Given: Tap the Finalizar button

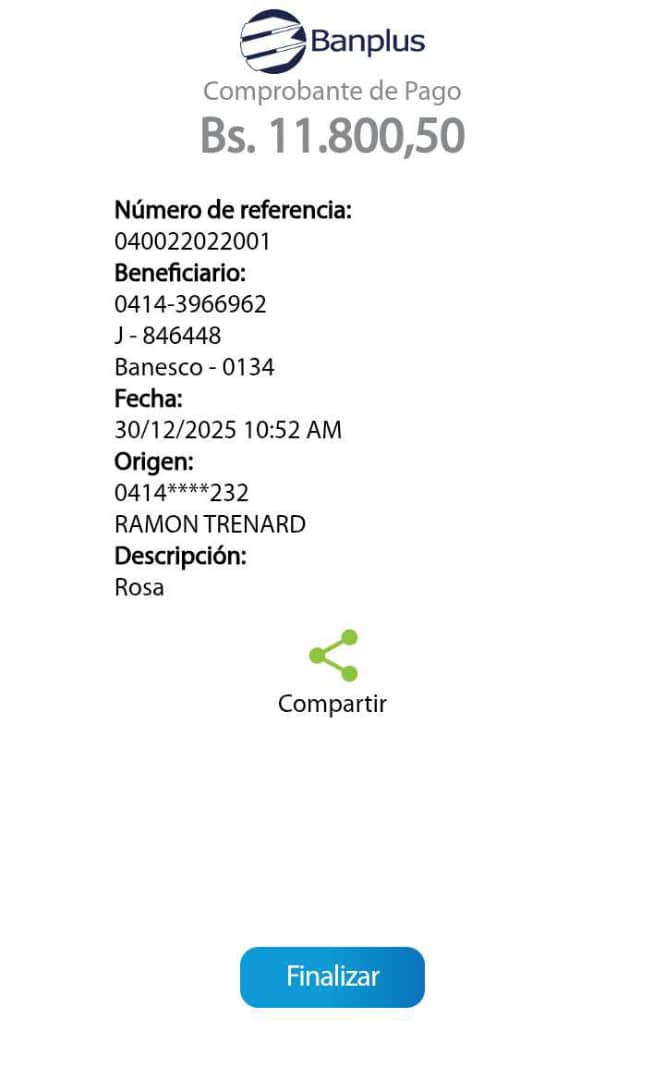Looking at the screenshot, I should (x=332, y=976).
